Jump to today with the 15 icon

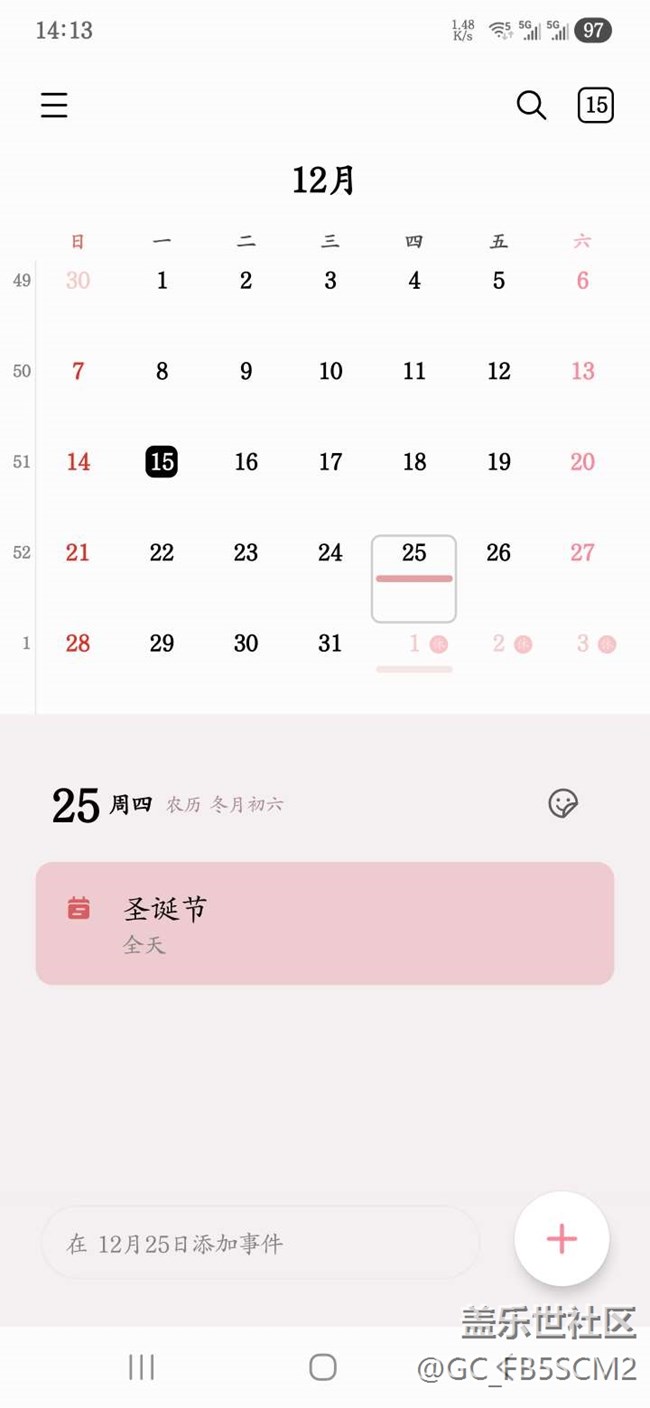(595, 105)
